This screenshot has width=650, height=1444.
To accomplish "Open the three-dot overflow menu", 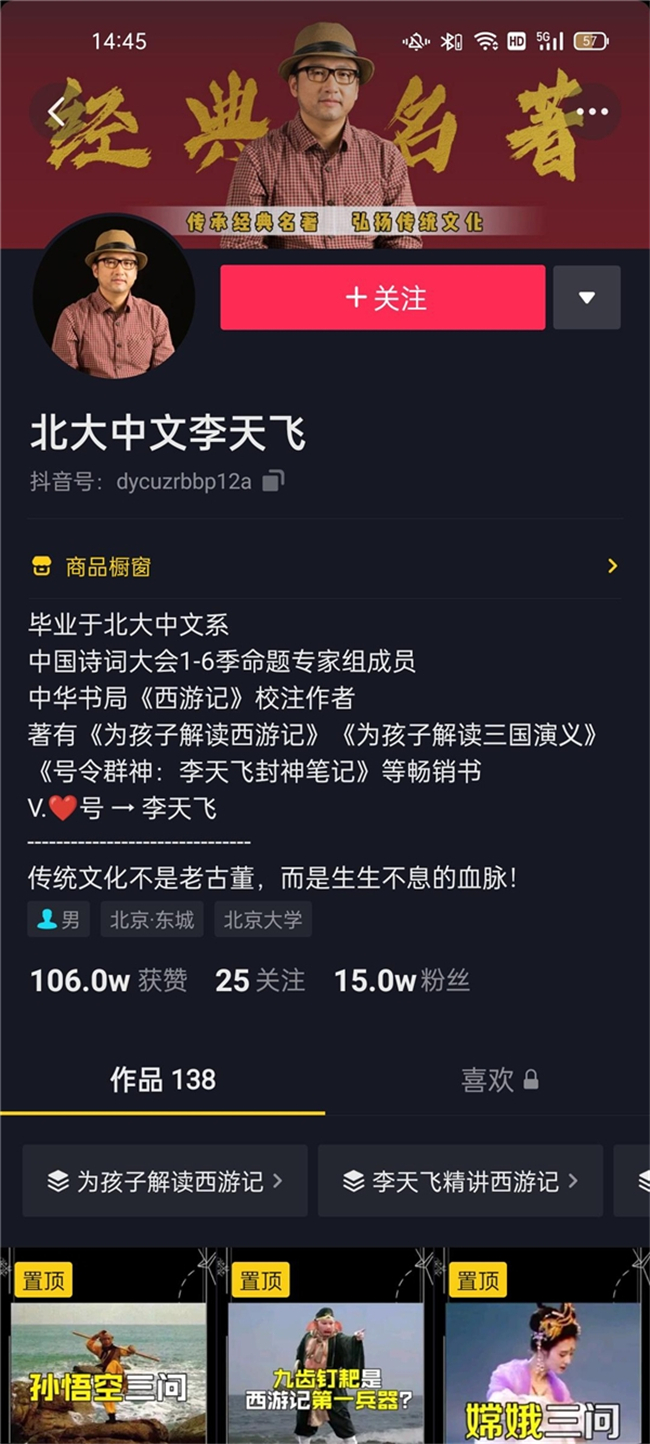I will click(x=592, y=112).
